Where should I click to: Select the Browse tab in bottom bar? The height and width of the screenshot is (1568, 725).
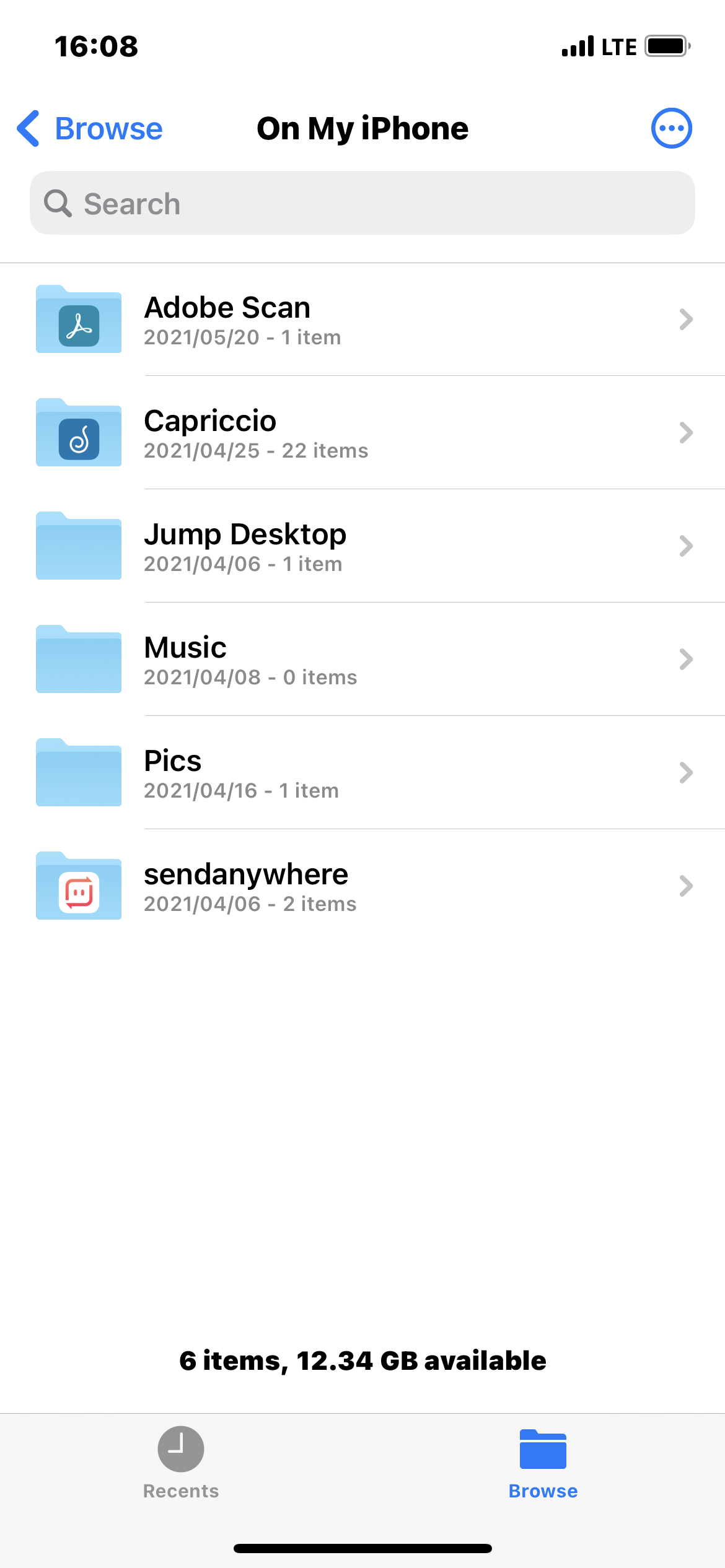point(543,1463)
